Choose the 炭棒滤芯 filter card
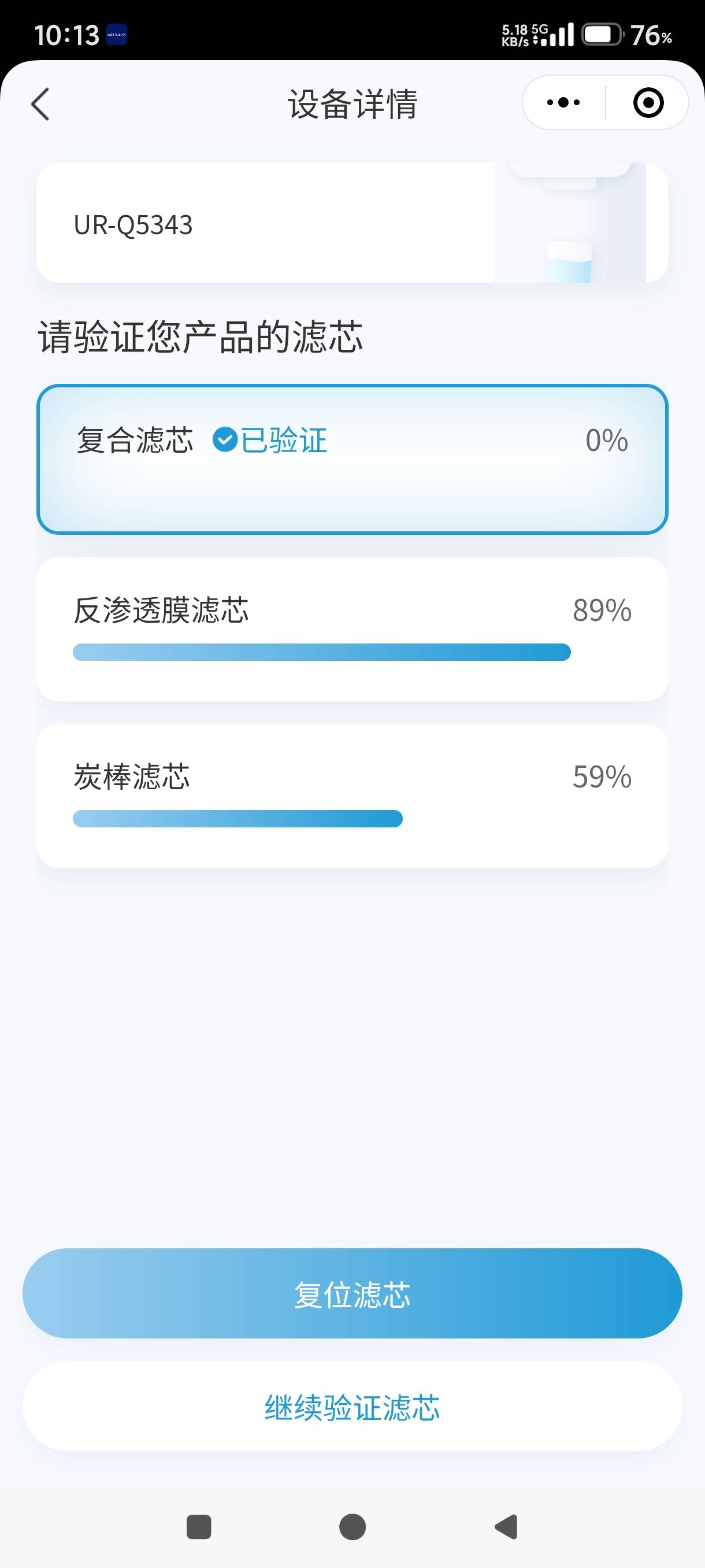Screen dimensions: 705x1568 (x=351, y=795)
